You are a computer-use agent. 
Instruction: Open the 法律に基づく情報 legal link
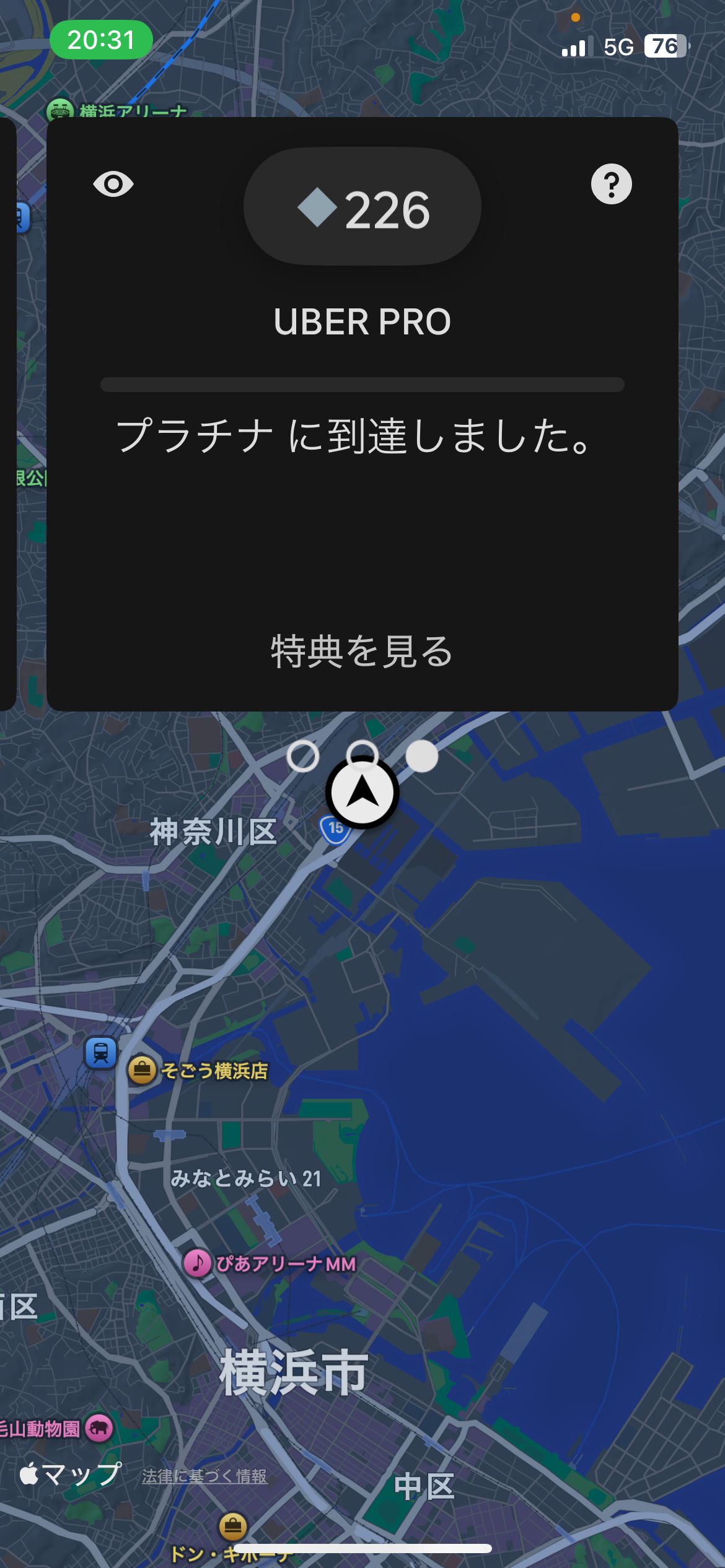[204, 1476]
